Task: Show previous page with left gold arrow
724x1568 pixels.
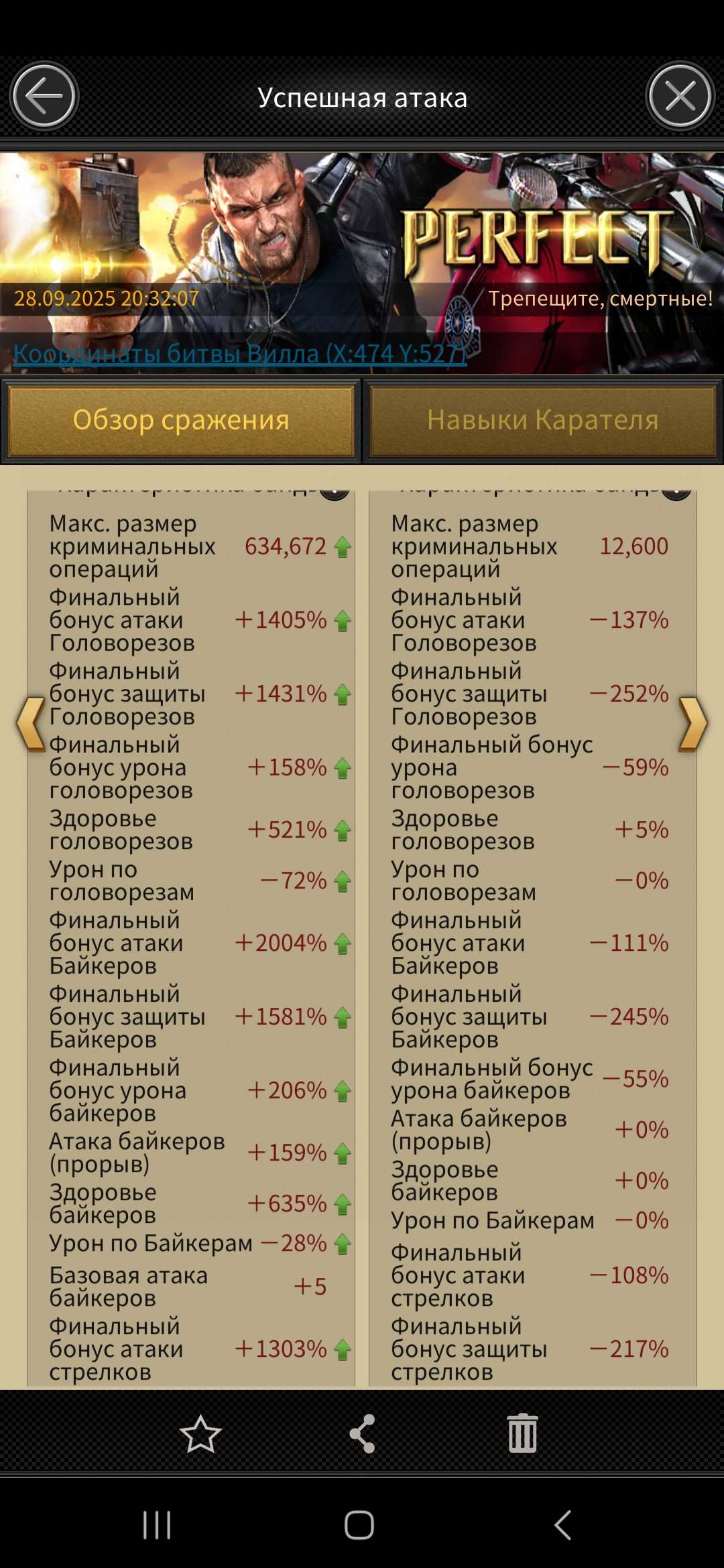Action: click(x=29, y=723)
